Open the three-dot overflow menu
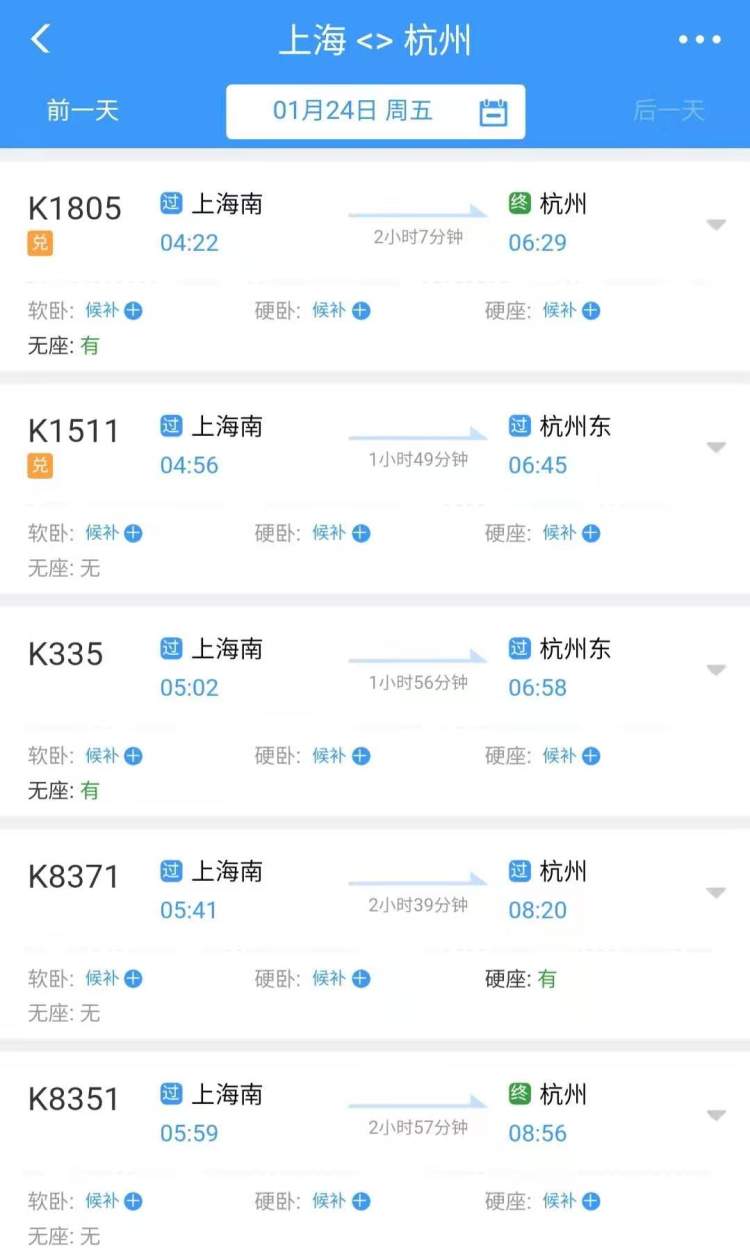 [x=699, y=40]
